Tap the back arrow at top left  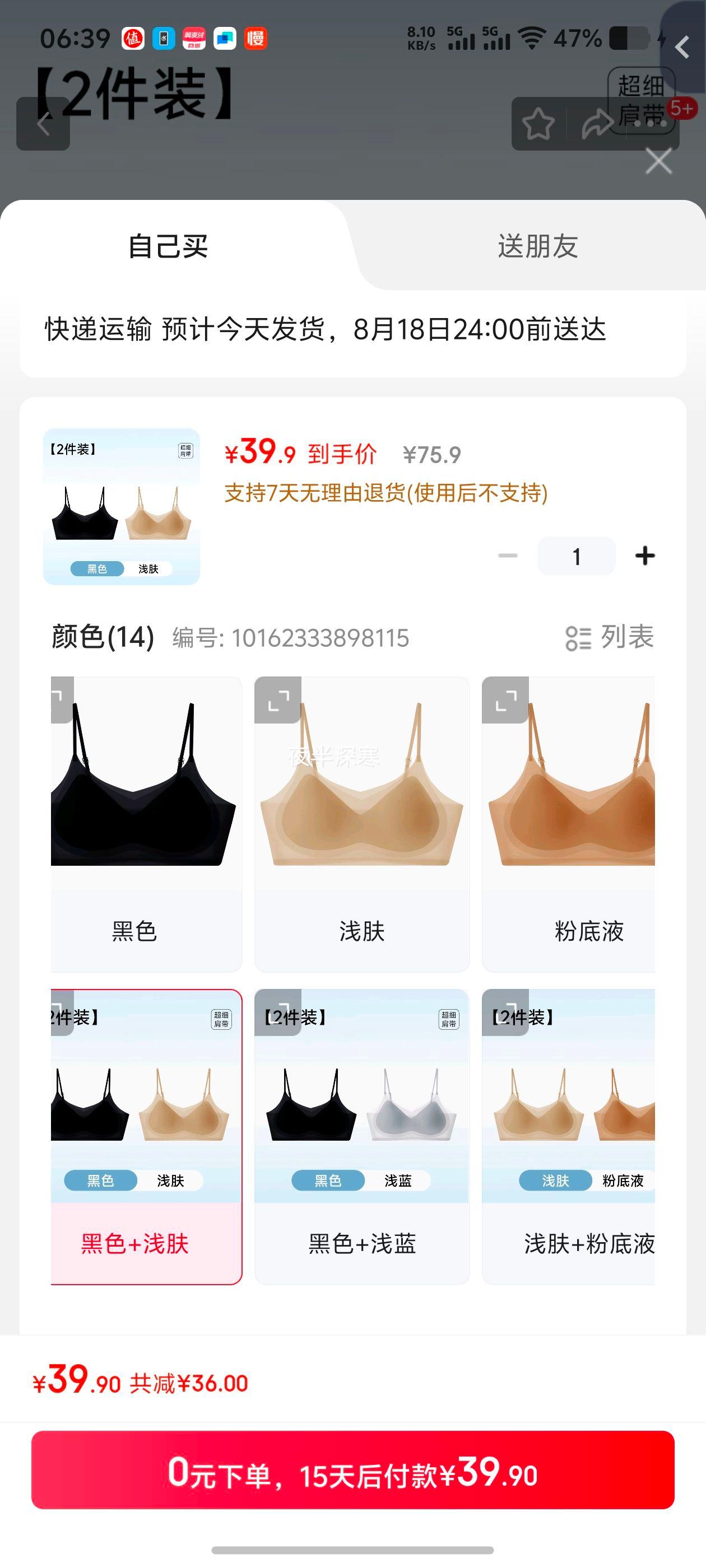43,124
